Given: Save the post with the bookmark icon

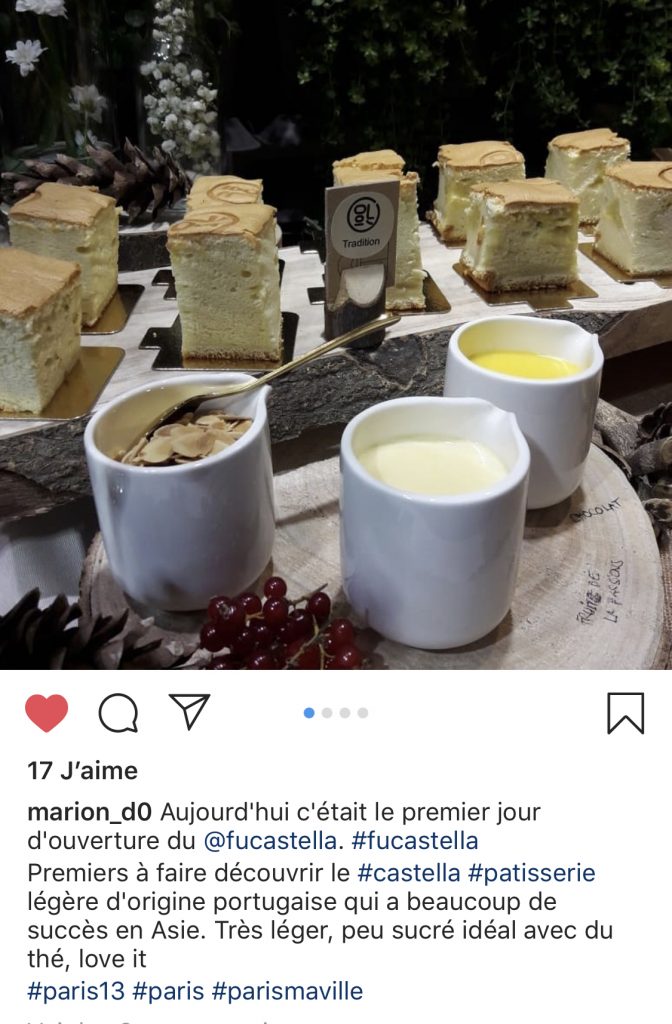Looking at the screenshot, I should coord(626,713).
